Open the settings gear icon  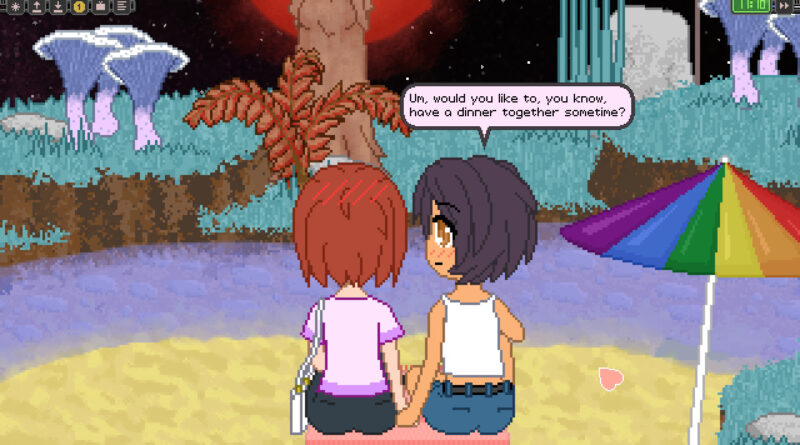pos(15,7)
